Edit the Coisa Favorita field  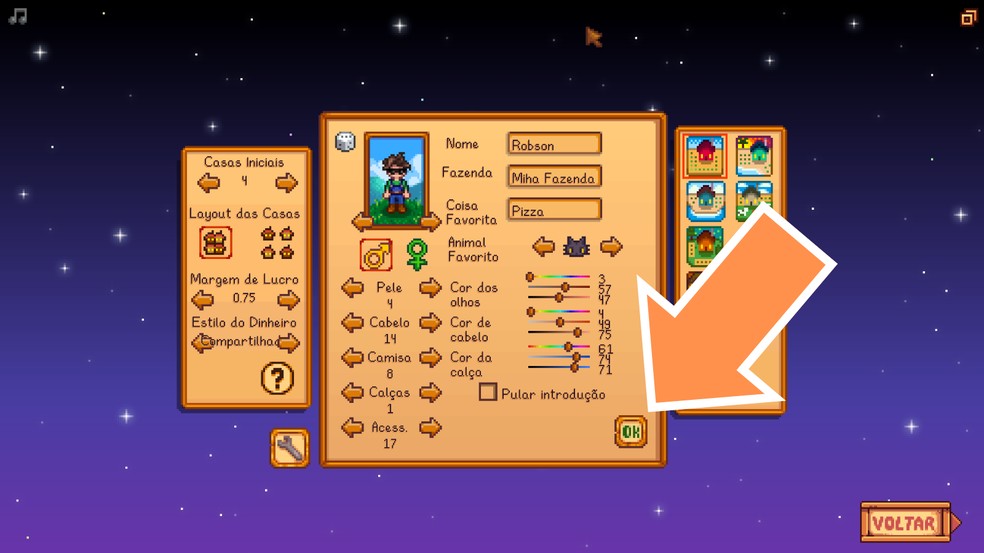554,211
